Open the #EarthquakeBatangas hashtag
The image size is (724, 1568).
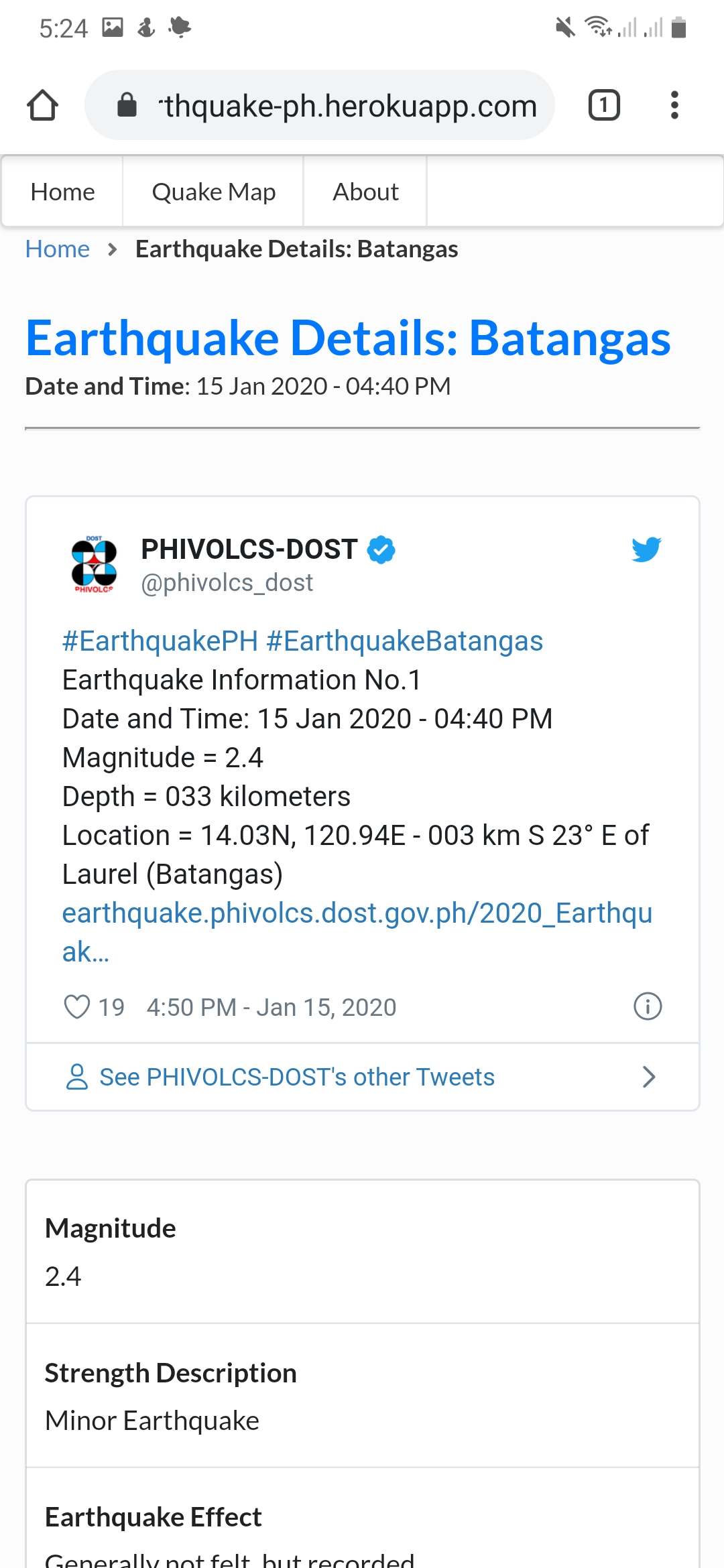coord(405,641)
